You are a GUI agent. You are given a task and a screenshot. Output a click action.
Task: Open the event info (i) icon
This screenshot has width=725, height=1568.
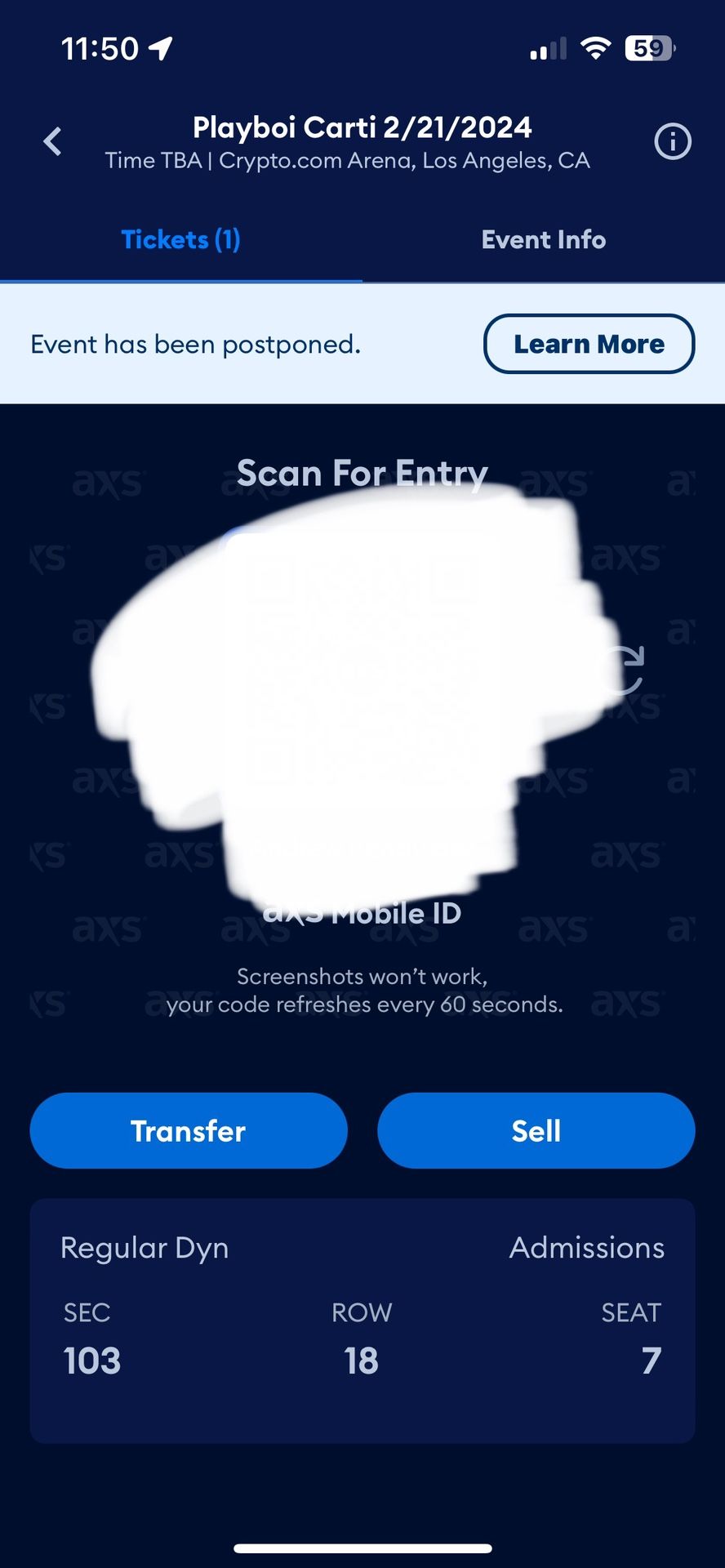[x=673, y=141]
